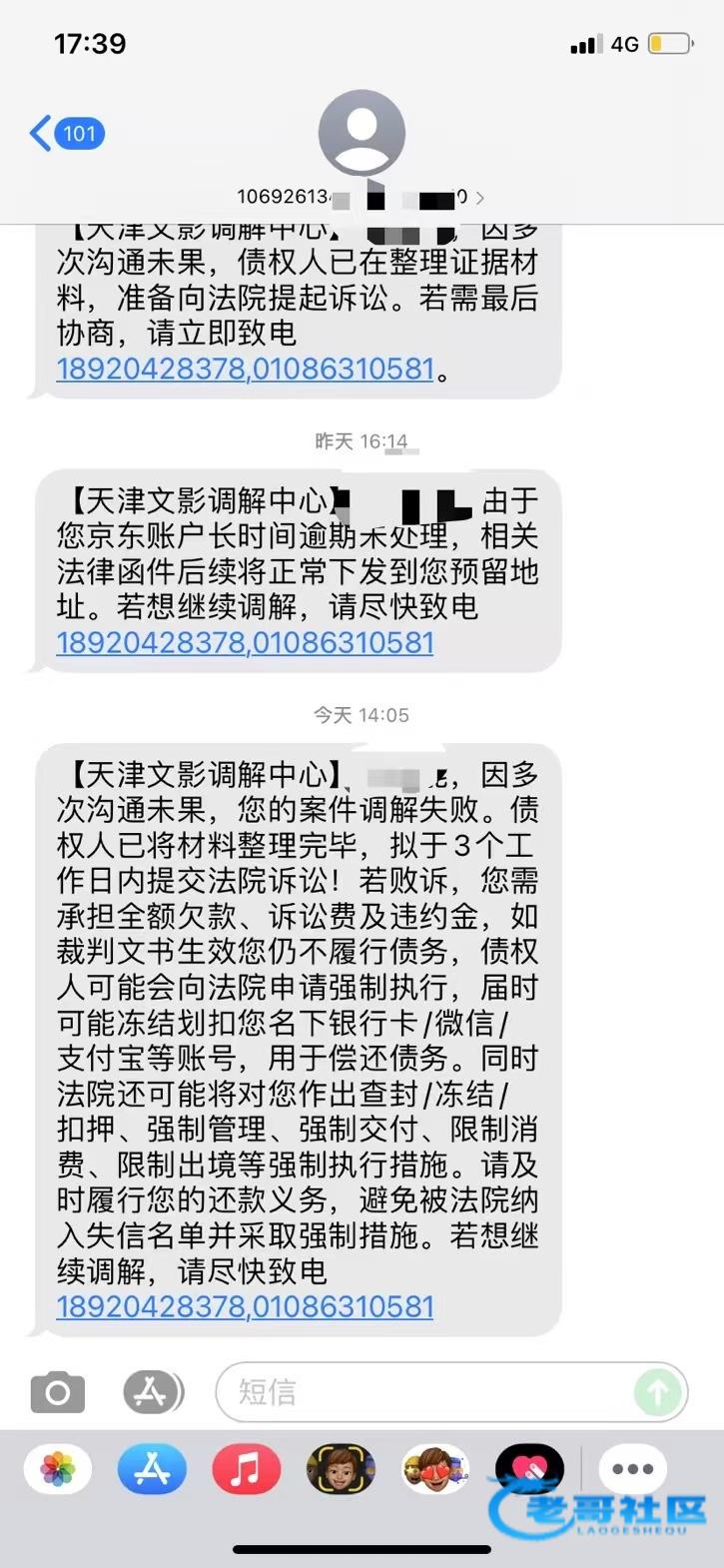This screenshot has width=724, height=1568.
Task: Go back to the messages list
Action: pos(67,133)
